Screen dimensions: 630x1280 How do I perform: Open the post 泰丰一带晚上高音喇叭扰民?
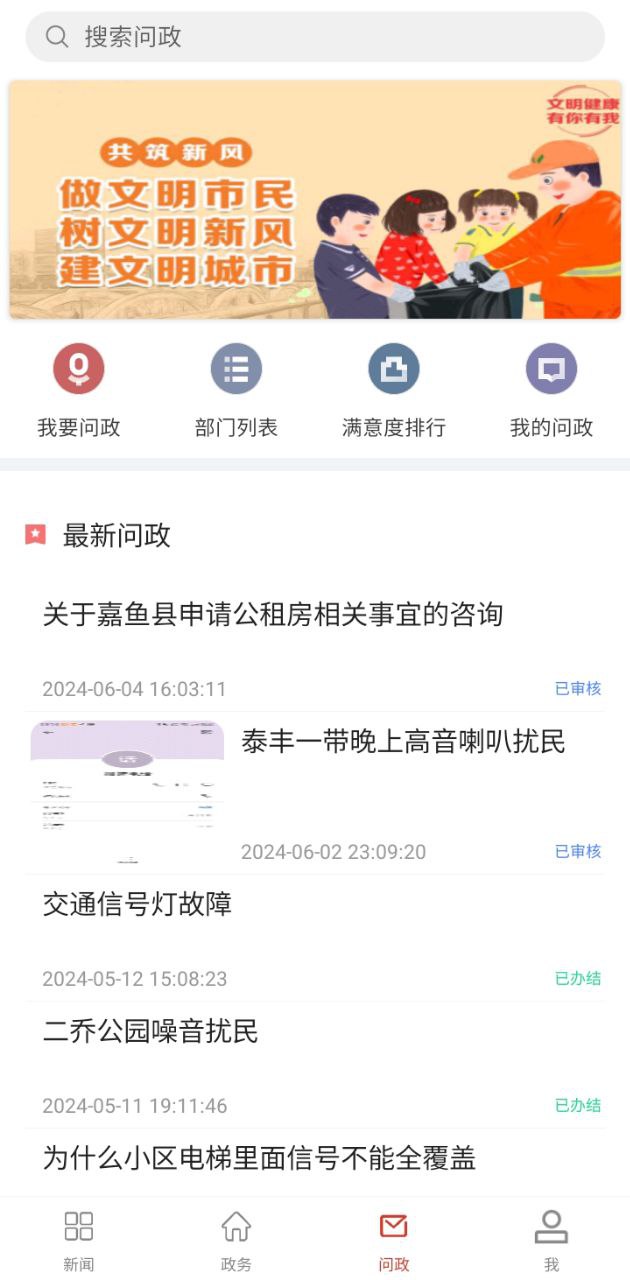point(403,741)
